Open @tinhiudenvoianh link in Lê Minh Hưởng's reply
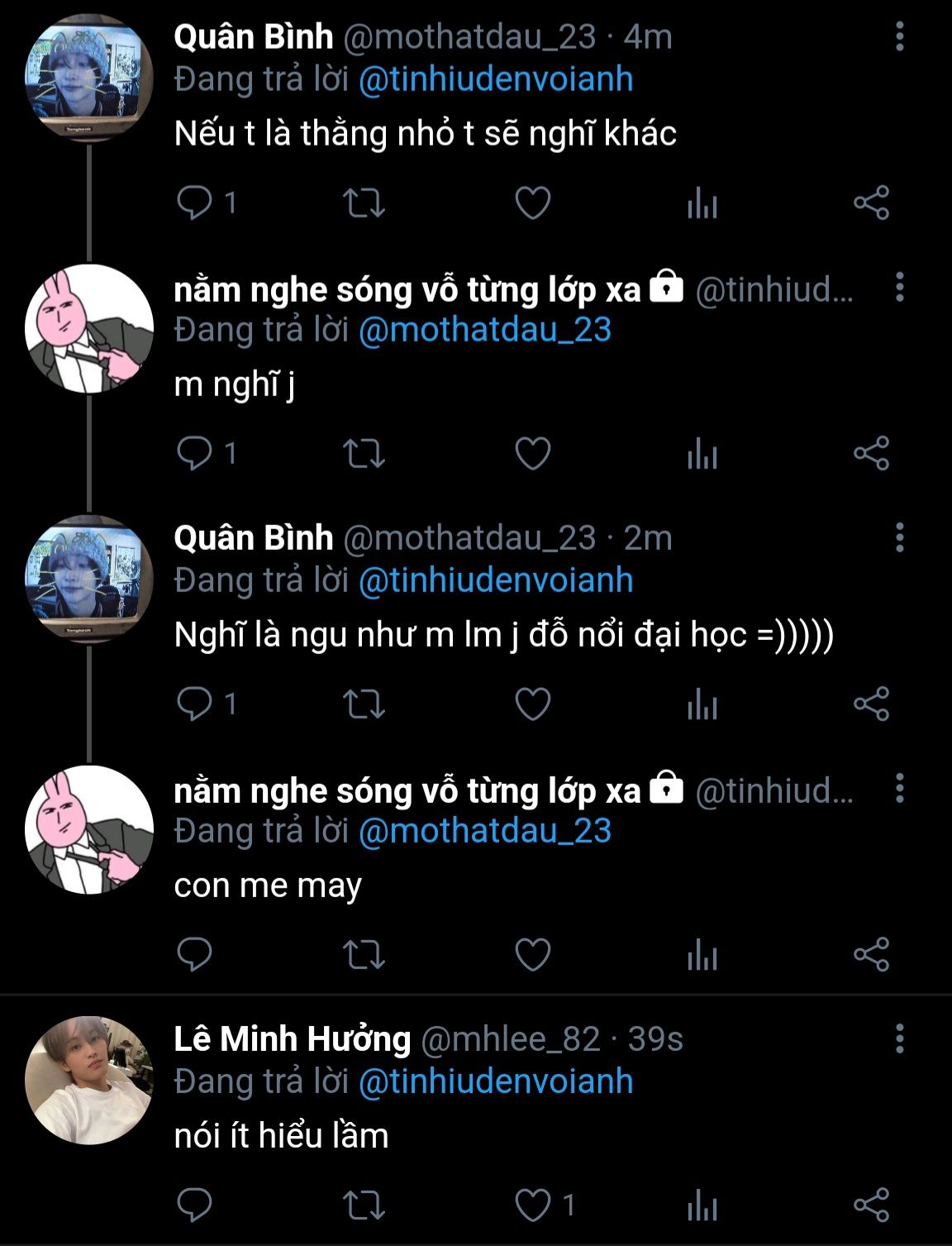Viewport: 952px width, 1246px height. 496,1081
